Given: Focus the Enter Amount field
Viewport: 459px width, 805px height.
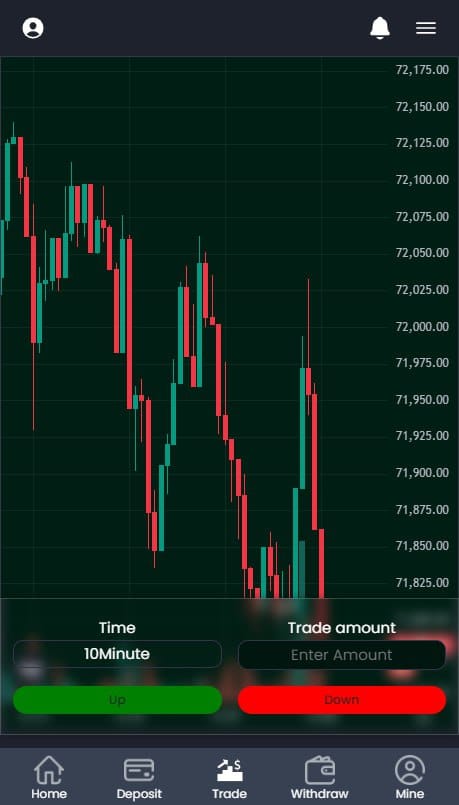Looking at the screenshot, I should point(342,655).
